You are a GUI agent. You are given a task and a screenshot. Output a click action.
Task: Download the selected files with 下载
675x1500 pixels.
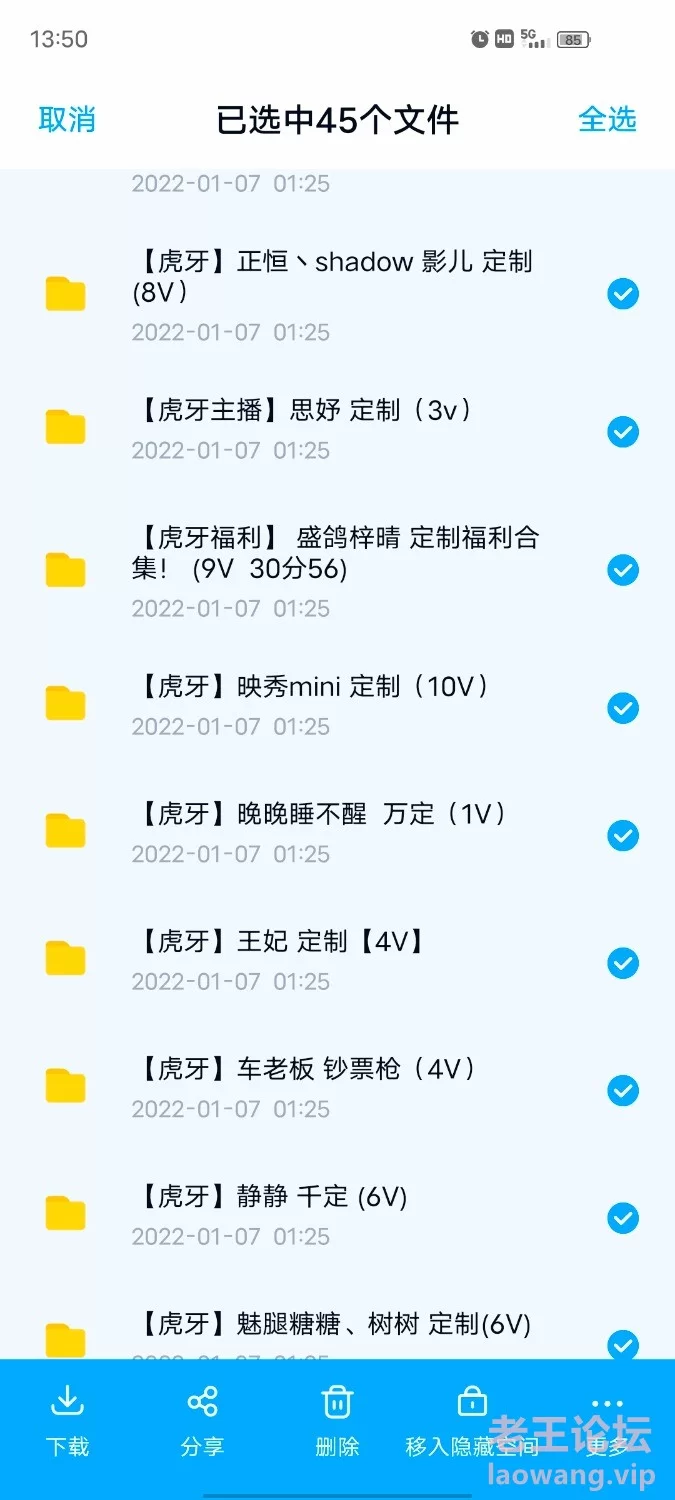(x=67, y=1419)
